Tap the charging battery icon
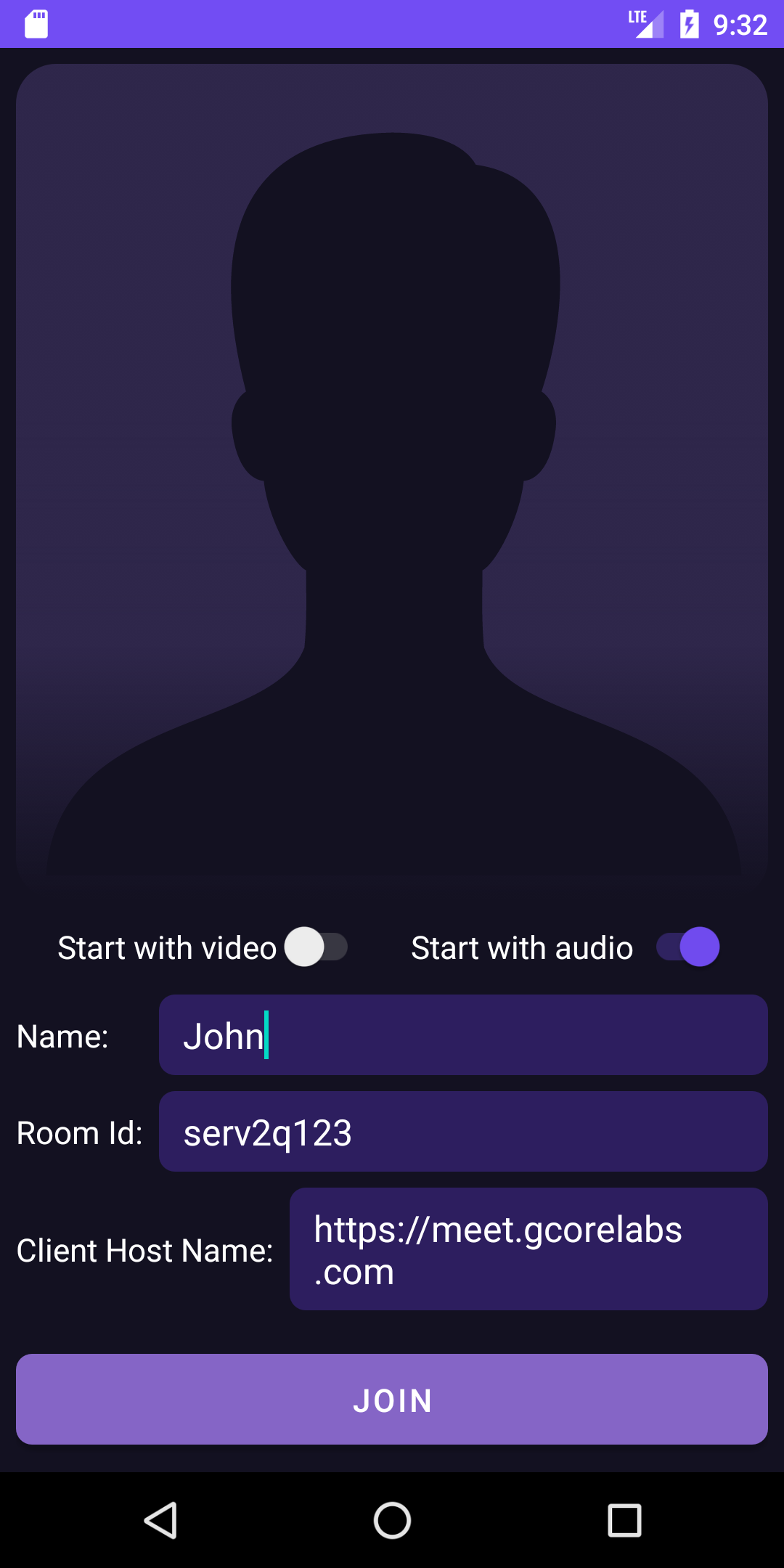The image size is (784, 1568). click(687, 24)
